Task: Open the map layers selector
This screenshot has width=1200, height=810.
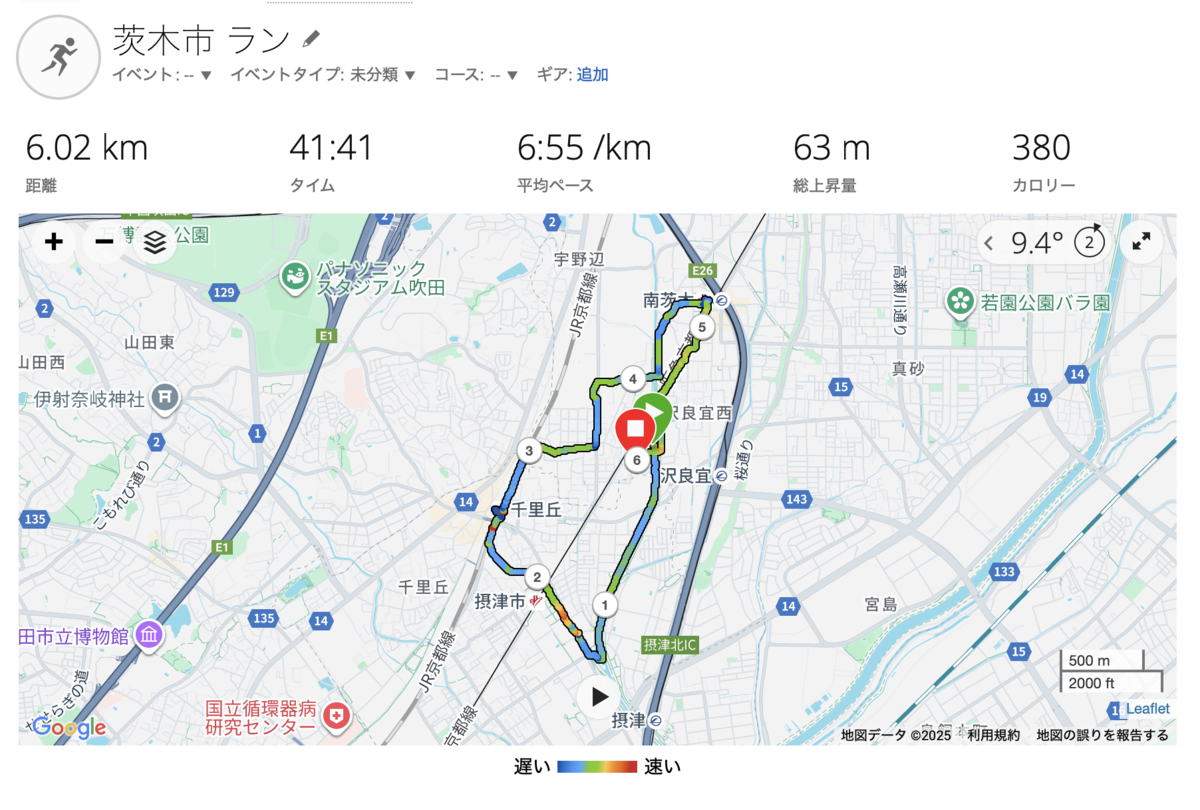Action: [154, 242]
